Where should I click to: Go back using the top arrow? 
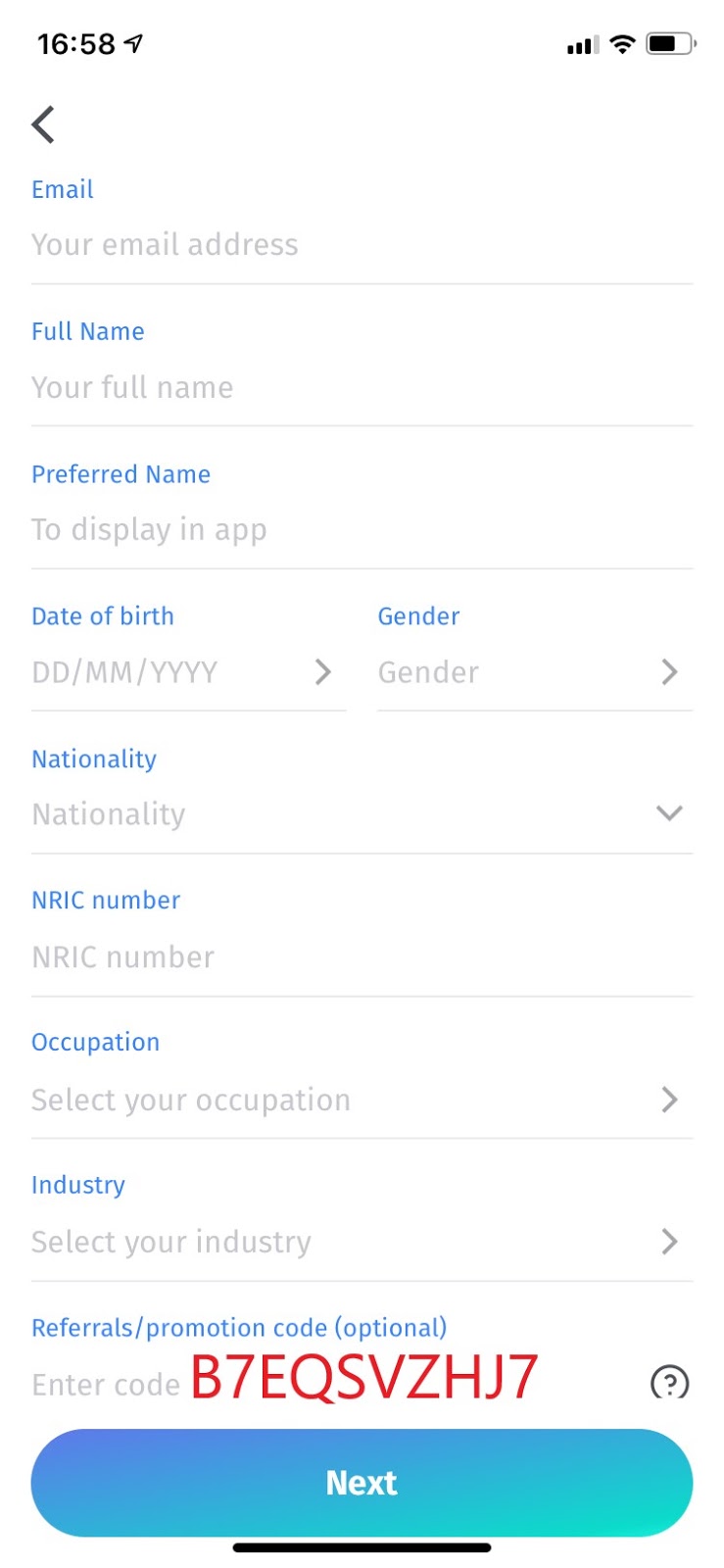tap(43, 124)
